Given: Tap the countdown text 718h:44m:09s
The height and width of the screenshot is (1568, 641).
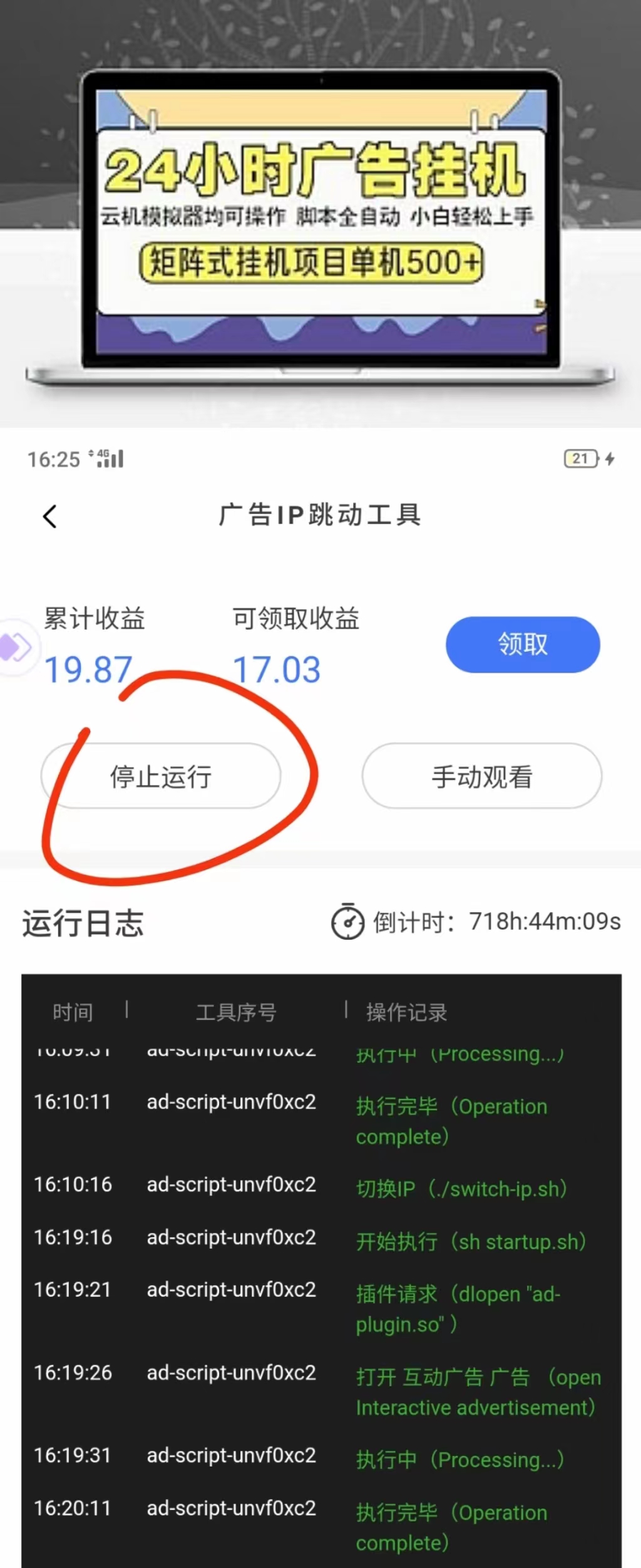Looking at the screenshot, I should [x=542, y=922].
